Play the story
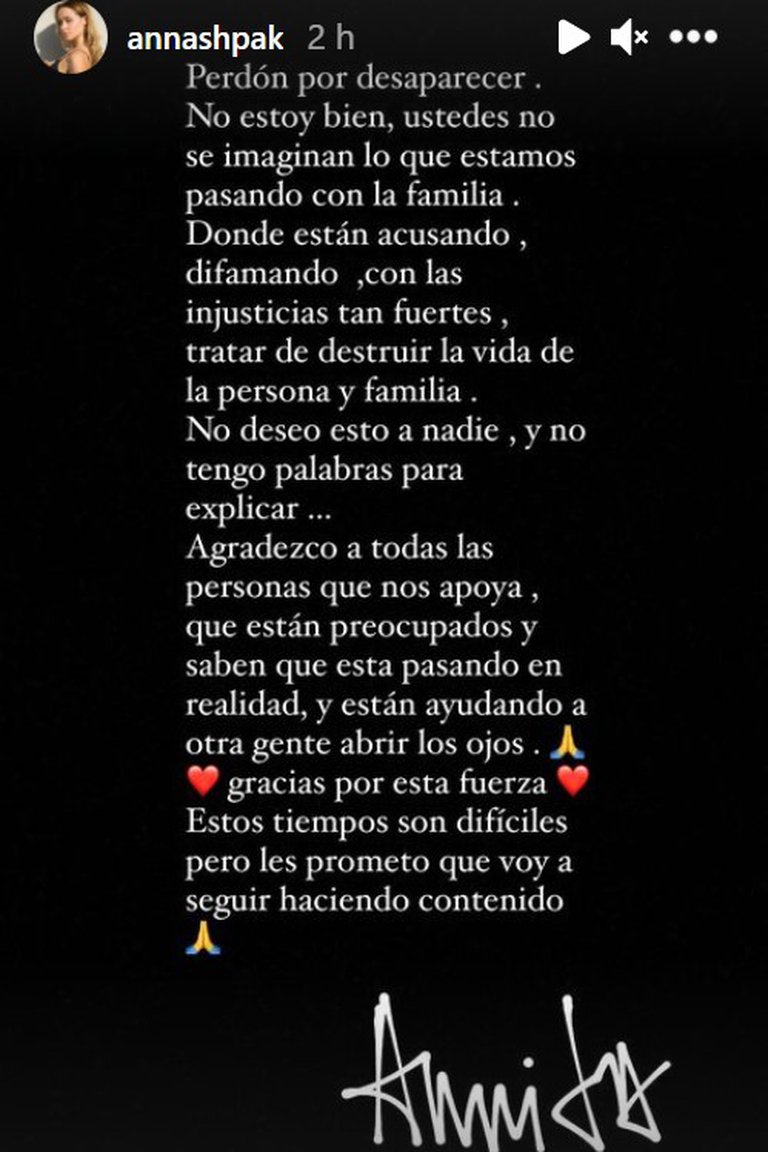Image resolution: width=768 pixels, height=1152 pixels. coord(573,38)
